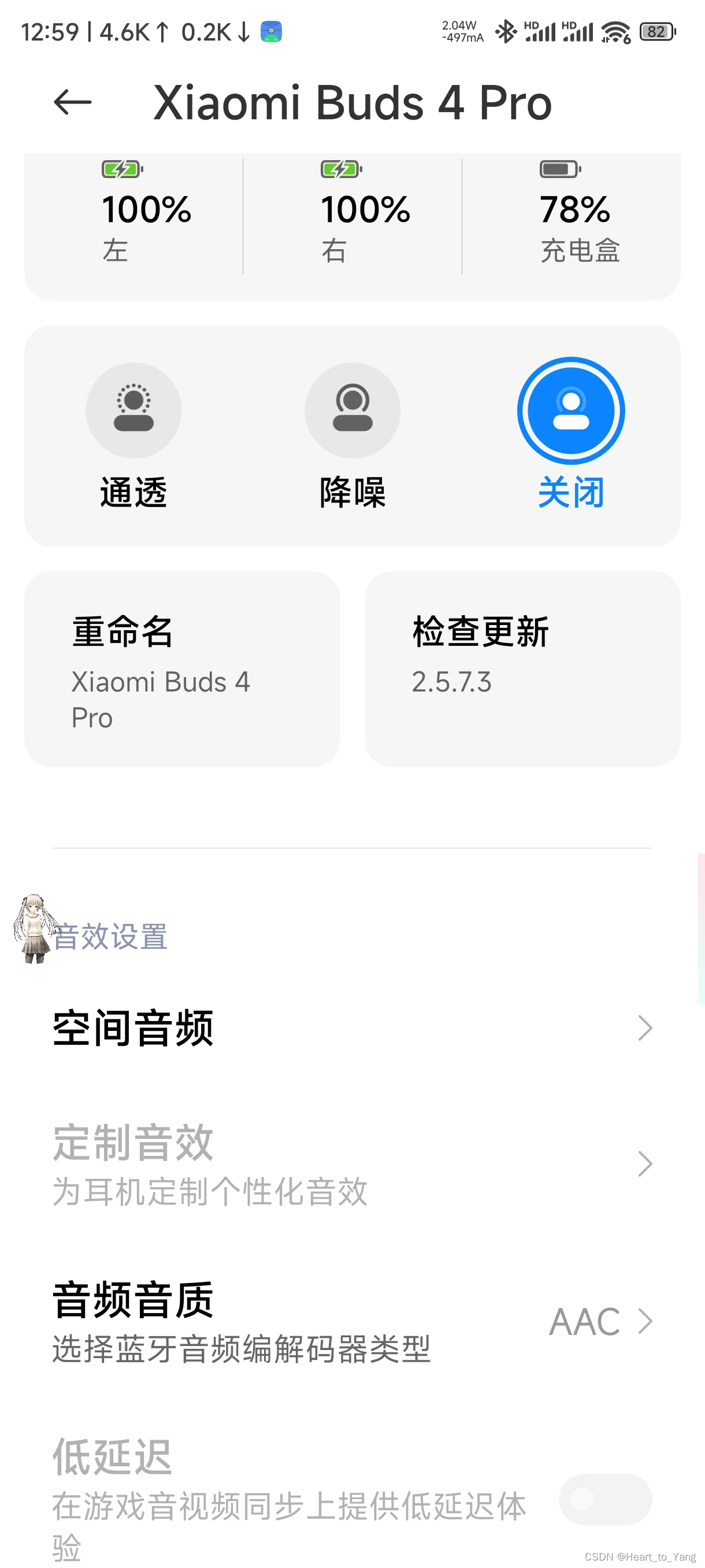Select 降噪 noise cancellation mode
Image resolution: width=705 pixels, height=1568 pixels.
coord(352,411)
